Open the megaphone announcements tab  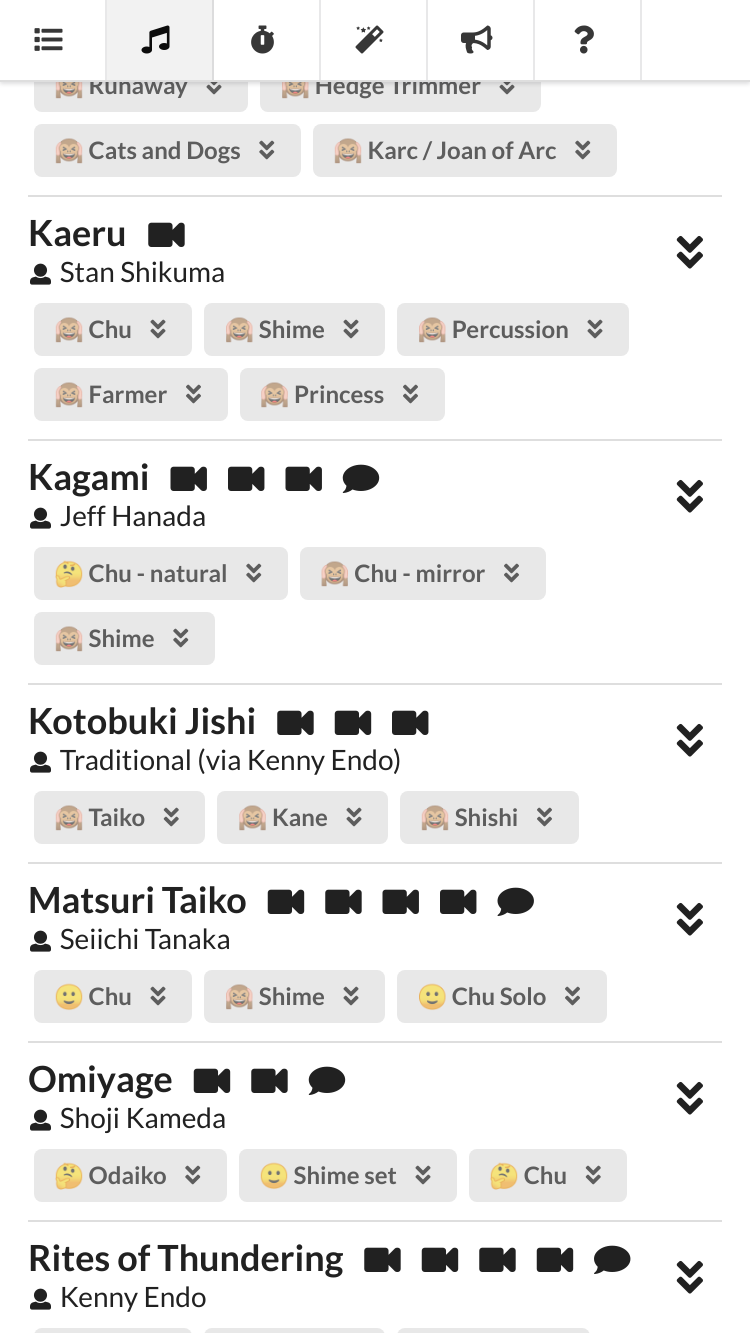pos(476,40)
